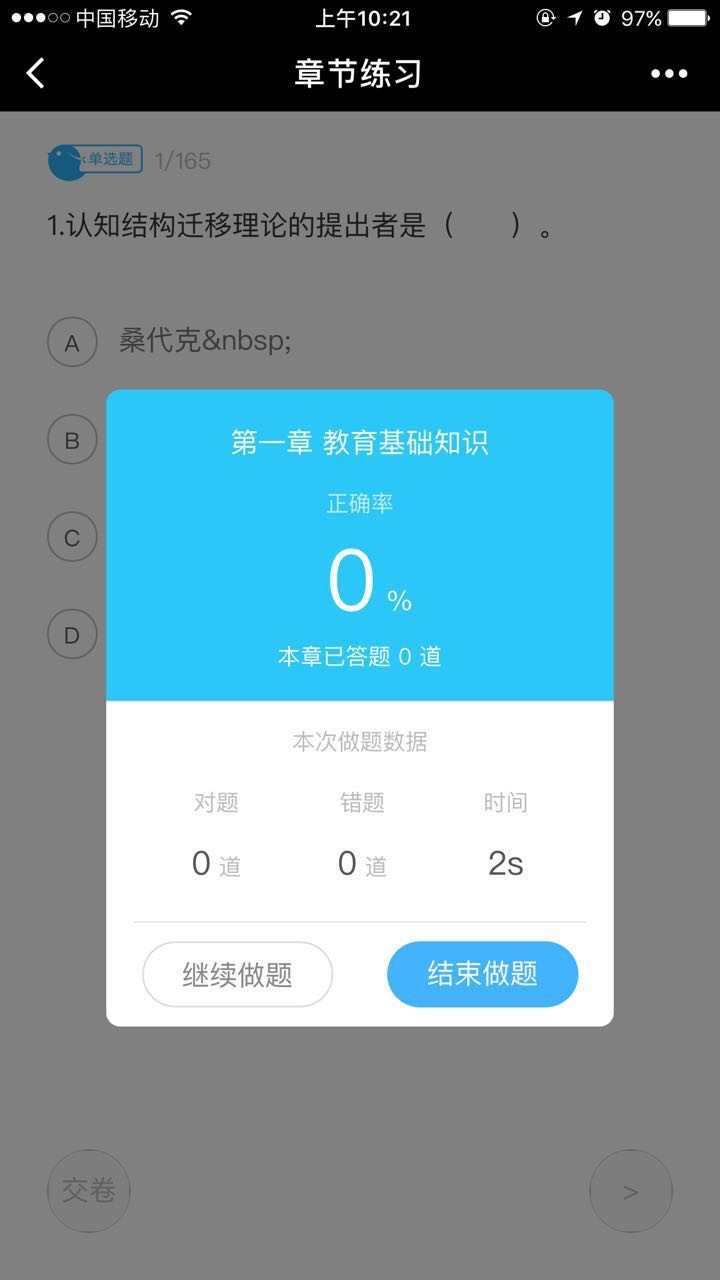Open the three-dot overflow menu
Image resolution: width=720 pixels, height=1280 pixels.
coord(669,73)
